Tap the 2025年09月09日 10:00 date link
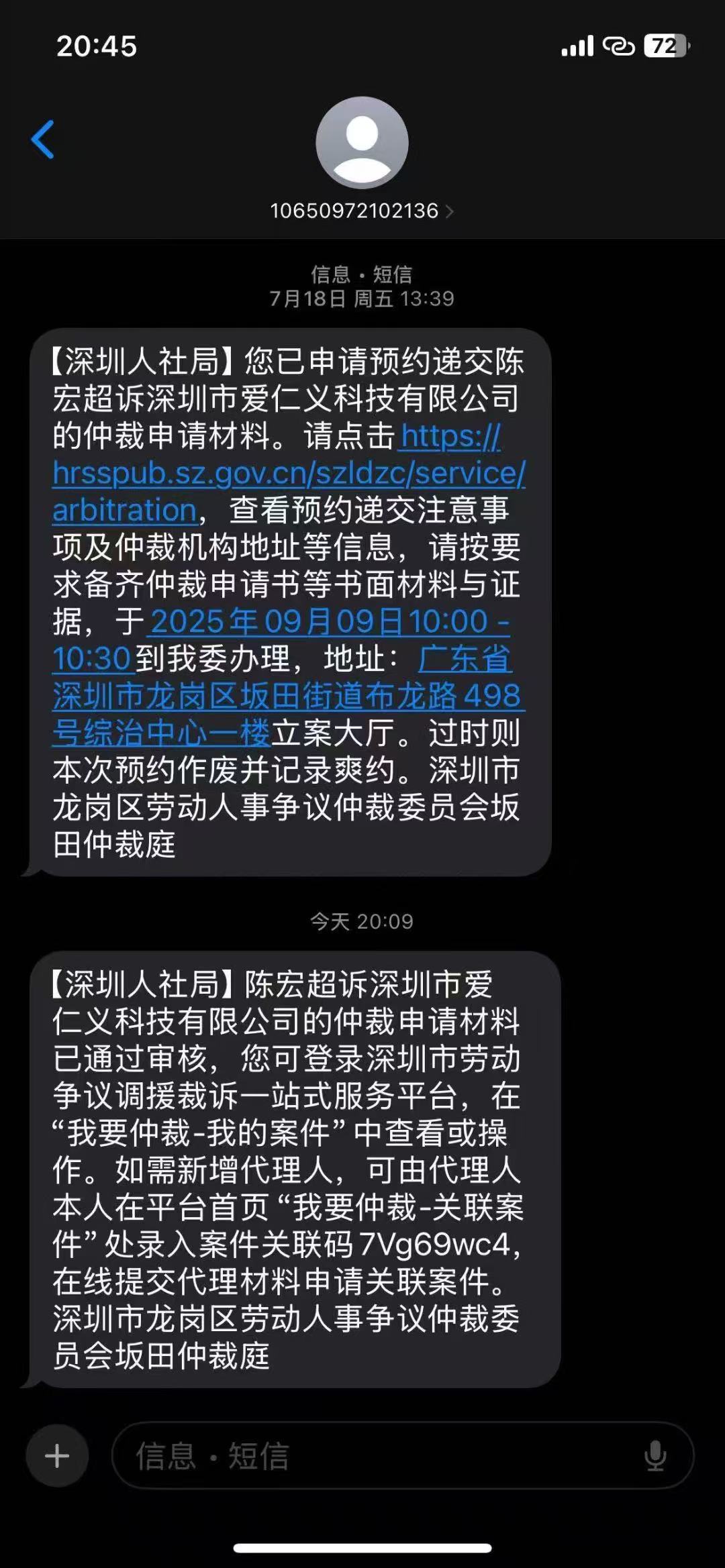 (x=329, y=622)
